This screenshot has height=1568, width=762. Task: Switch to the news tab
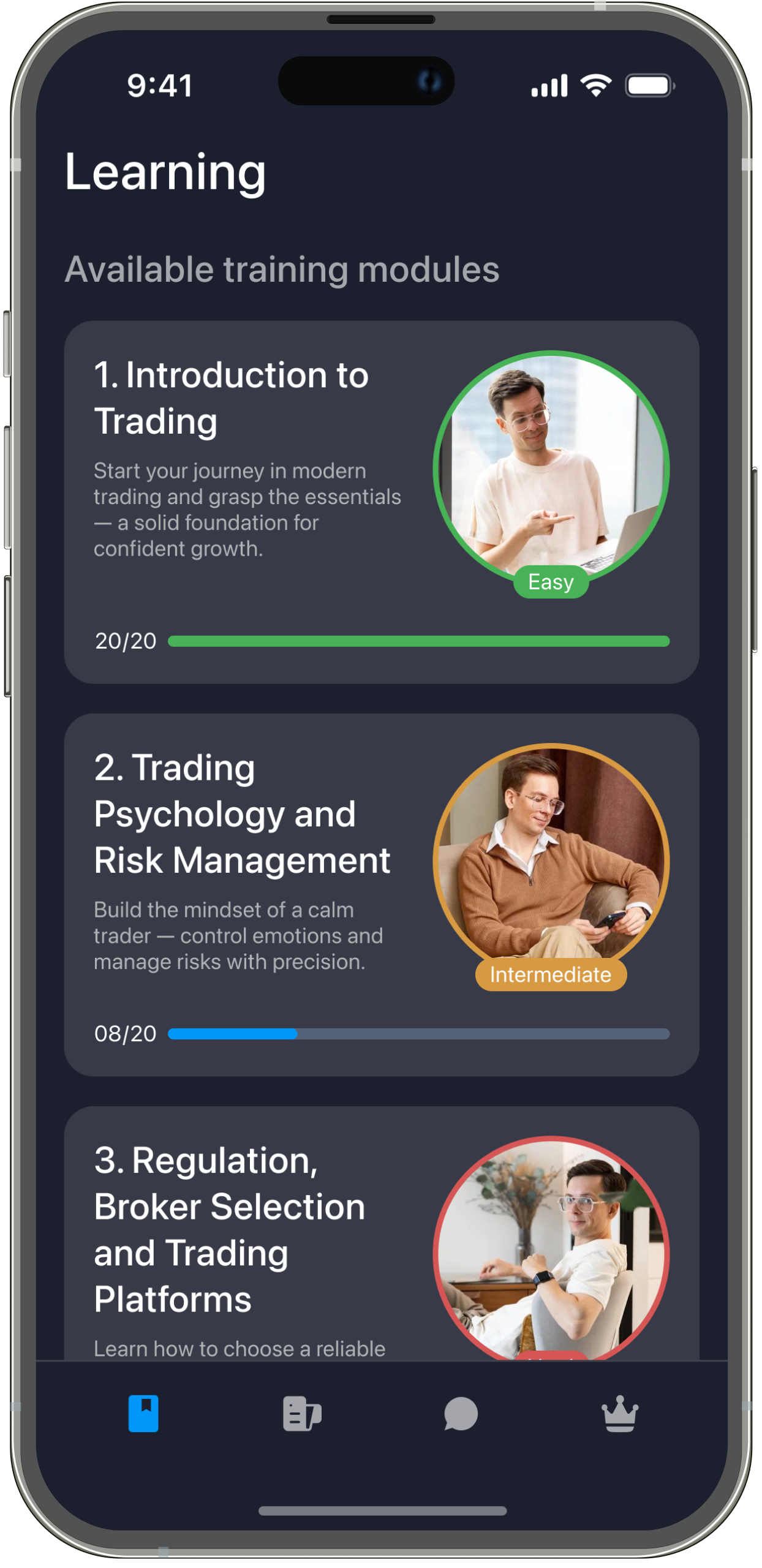coord(302,1414)
